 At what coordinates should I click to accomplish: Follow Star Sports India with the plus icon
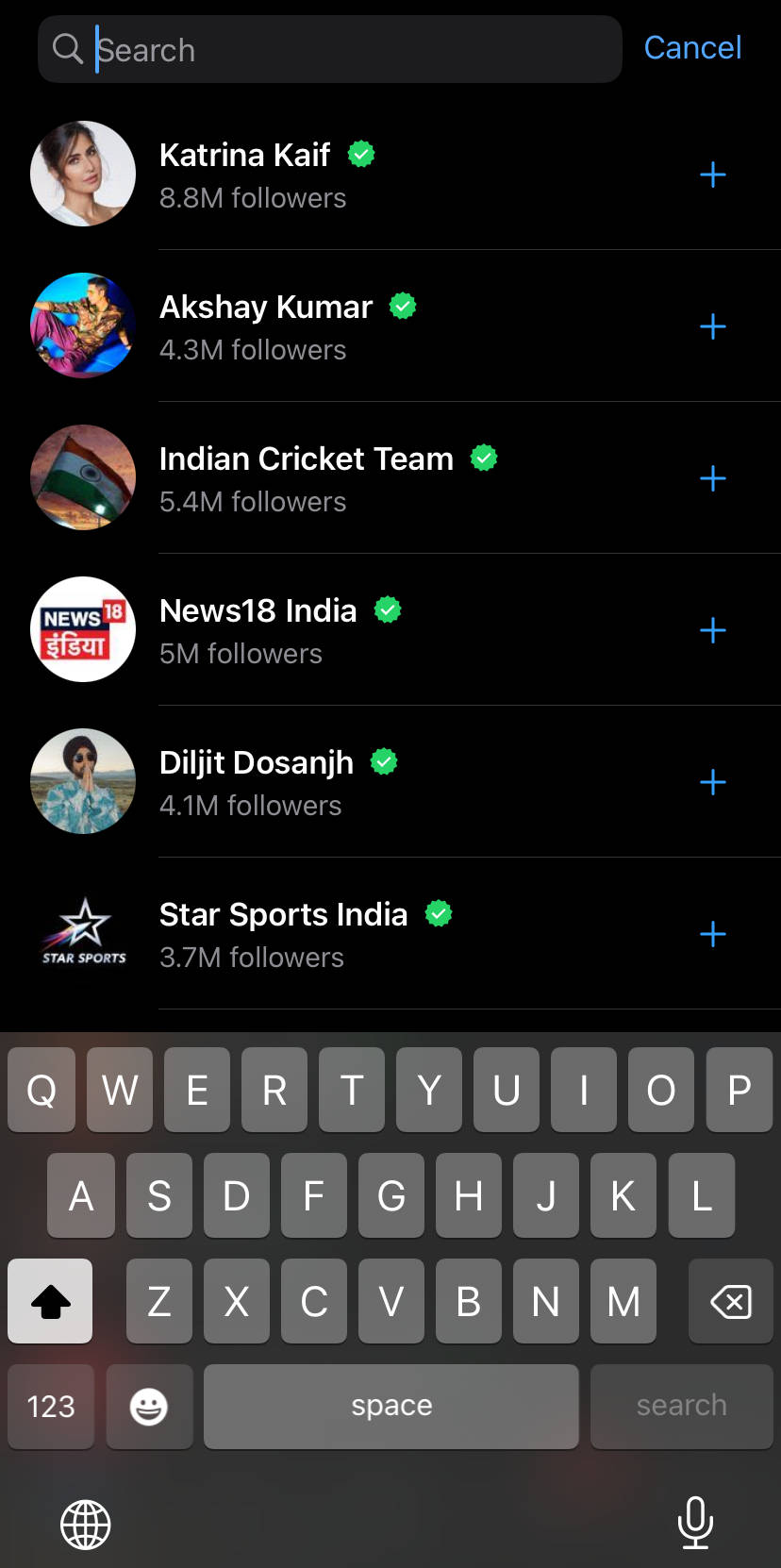[x=713, y=934]
